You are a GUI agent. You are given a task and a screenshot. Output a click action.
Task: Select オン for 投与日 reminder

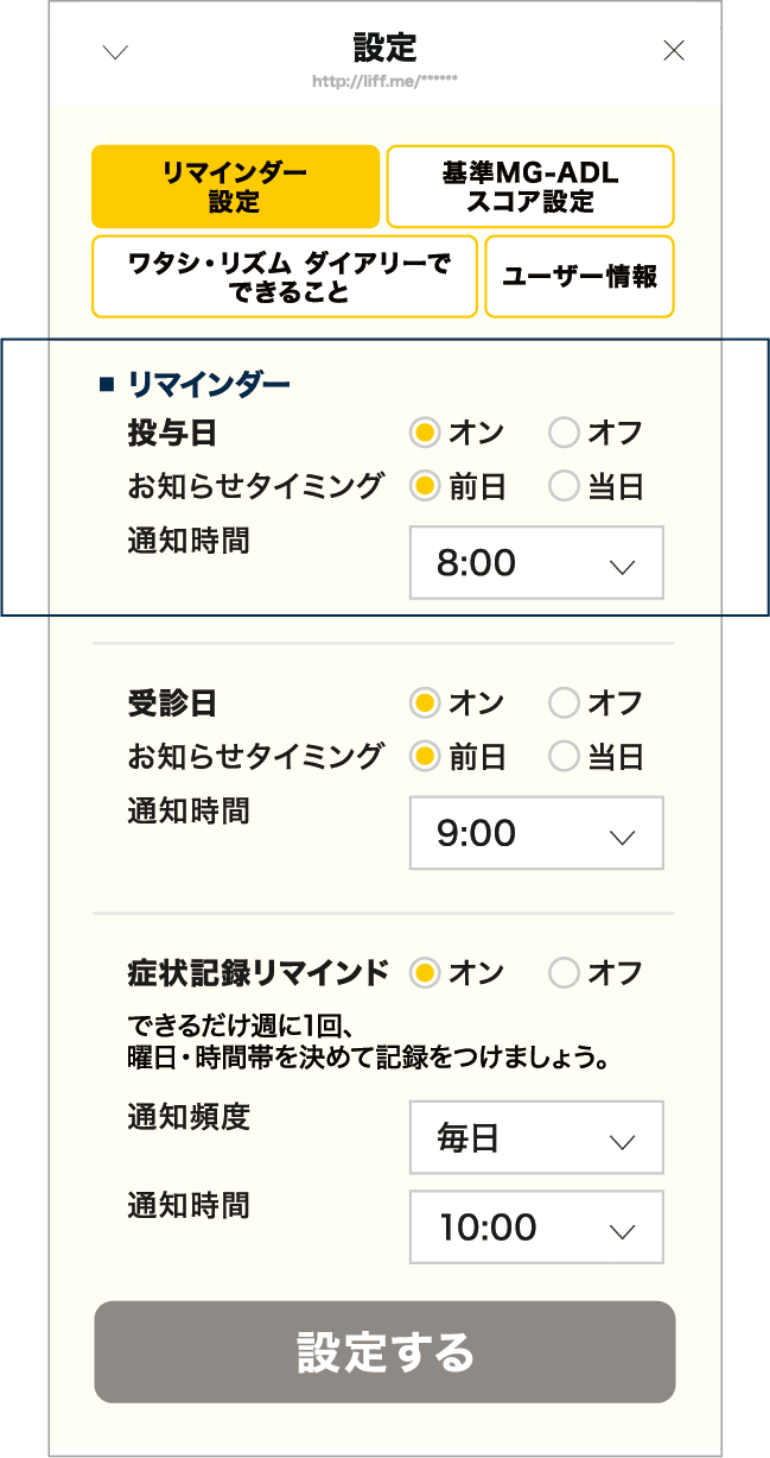pyautogui.click(x=426, y=433)
